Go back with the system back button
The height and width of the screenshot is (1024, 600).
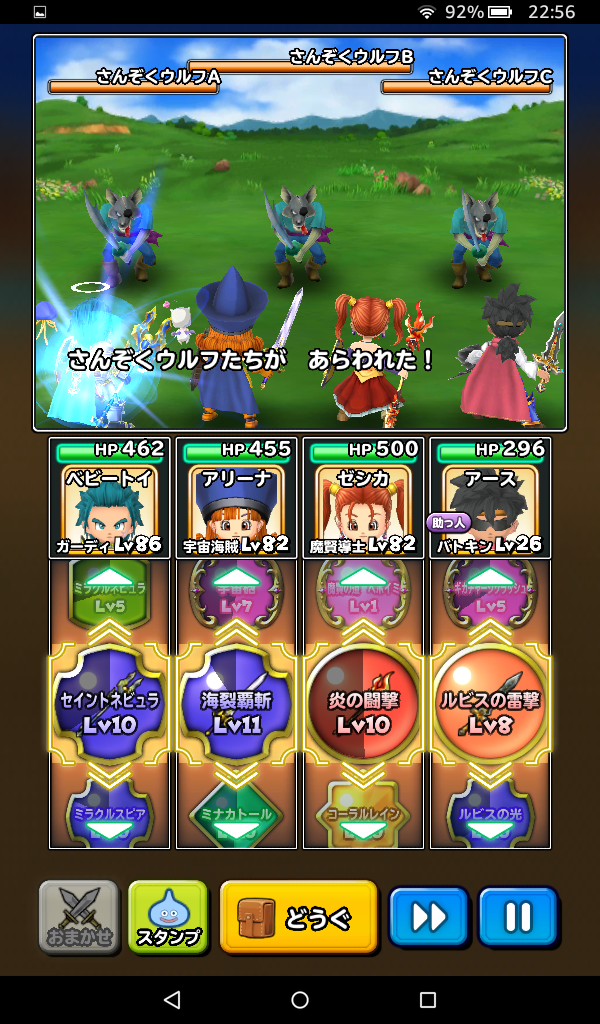point(172,1000)
